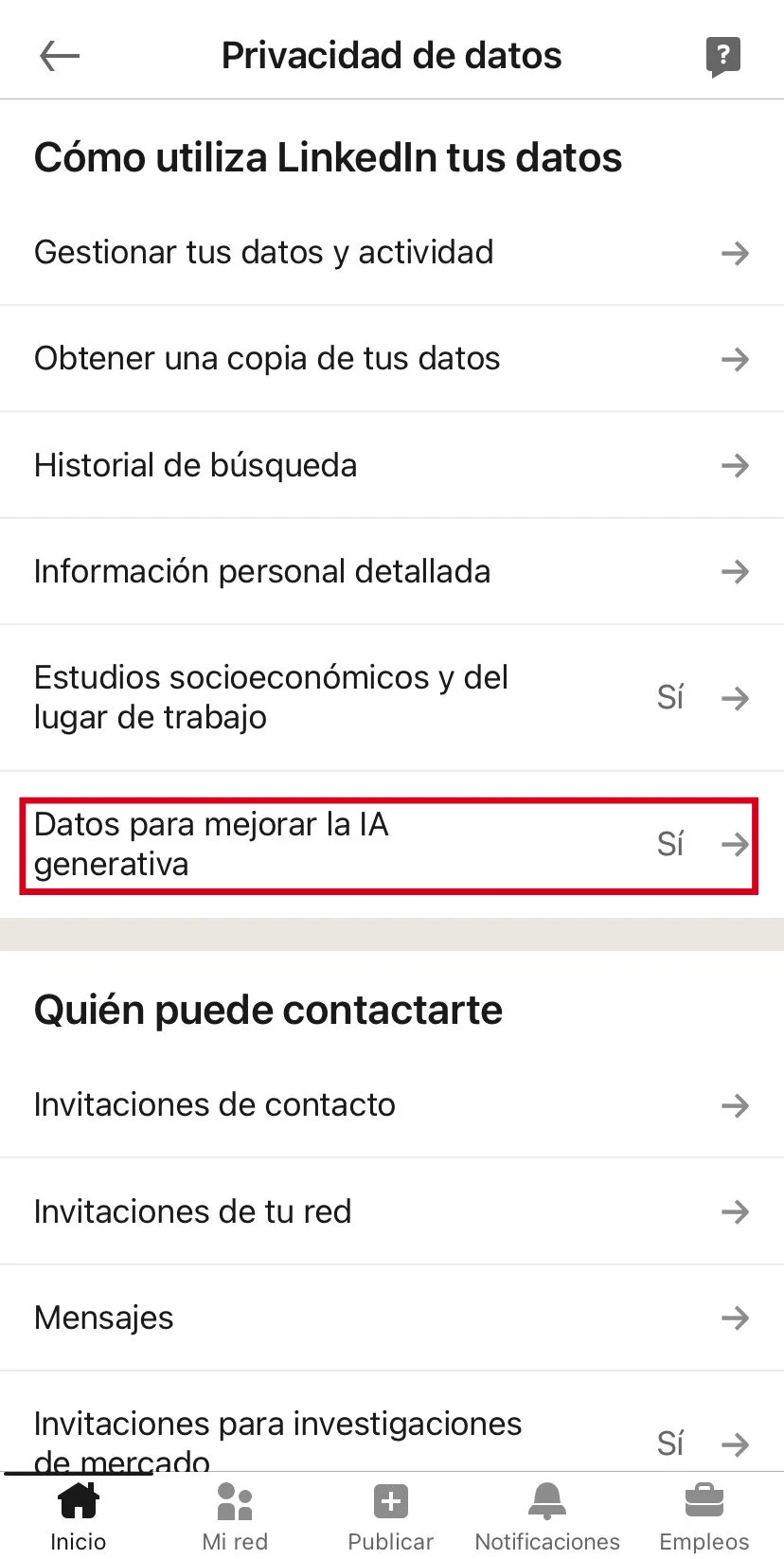Open Obtener una copia de tus datos
784x1559 pixels.
[392, 359]
